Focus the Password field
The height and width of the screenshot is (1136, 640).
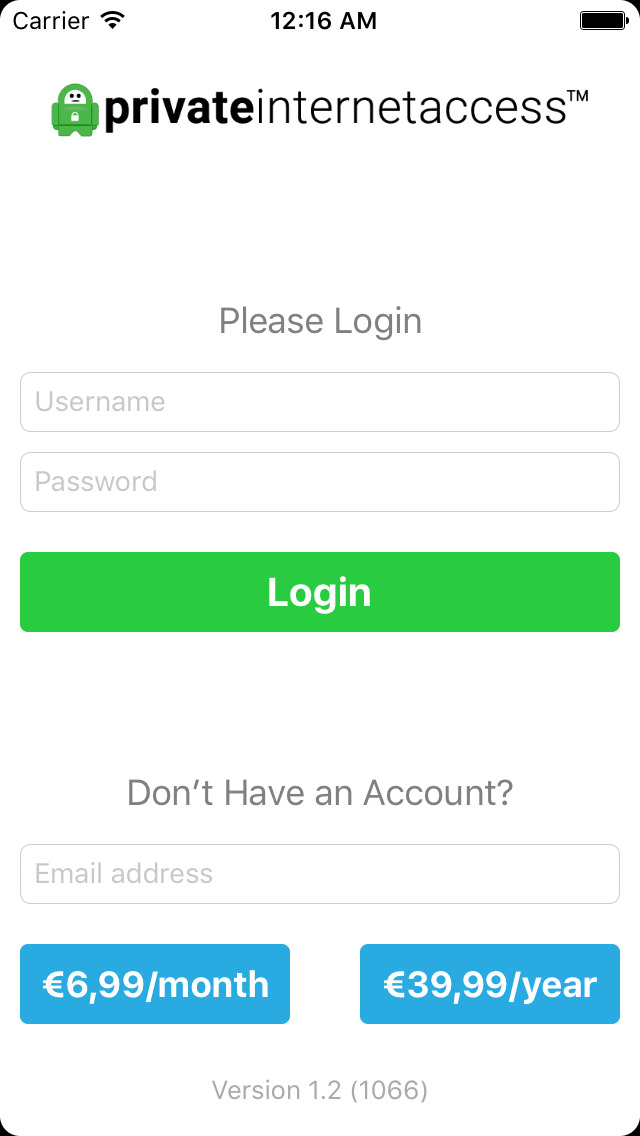click(x=320, y=482)
